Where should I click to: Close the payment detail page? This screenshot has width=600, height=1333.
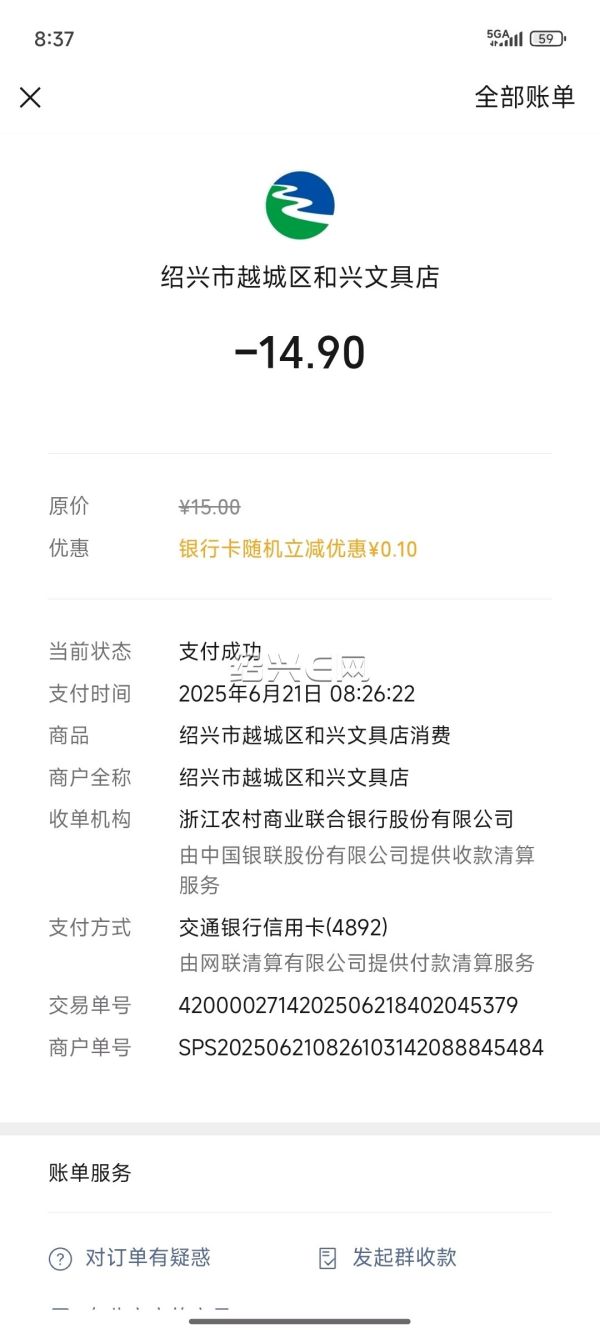[30, 97]
